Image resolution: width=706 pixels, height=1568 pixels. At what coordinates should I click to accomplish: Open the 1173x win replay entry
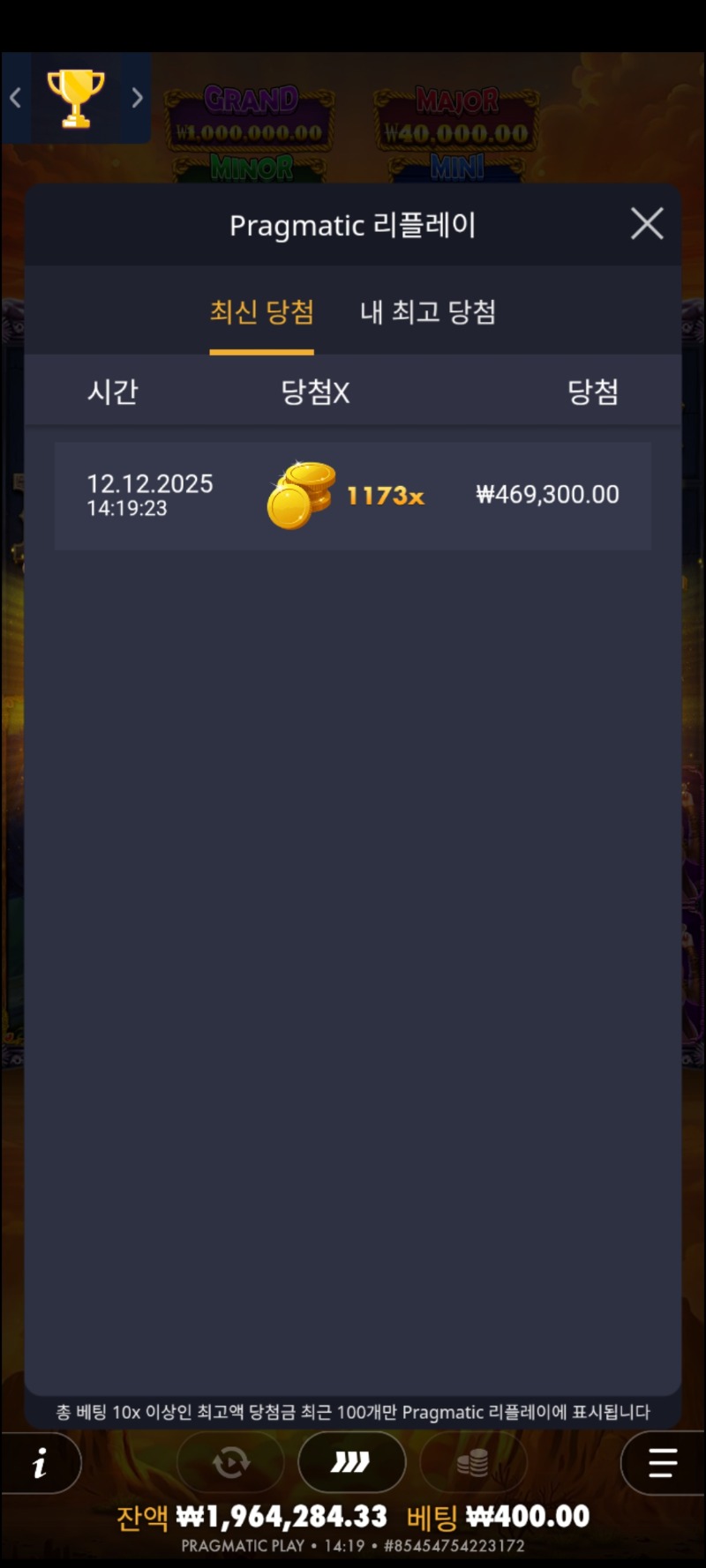click(x=353, y=496)
